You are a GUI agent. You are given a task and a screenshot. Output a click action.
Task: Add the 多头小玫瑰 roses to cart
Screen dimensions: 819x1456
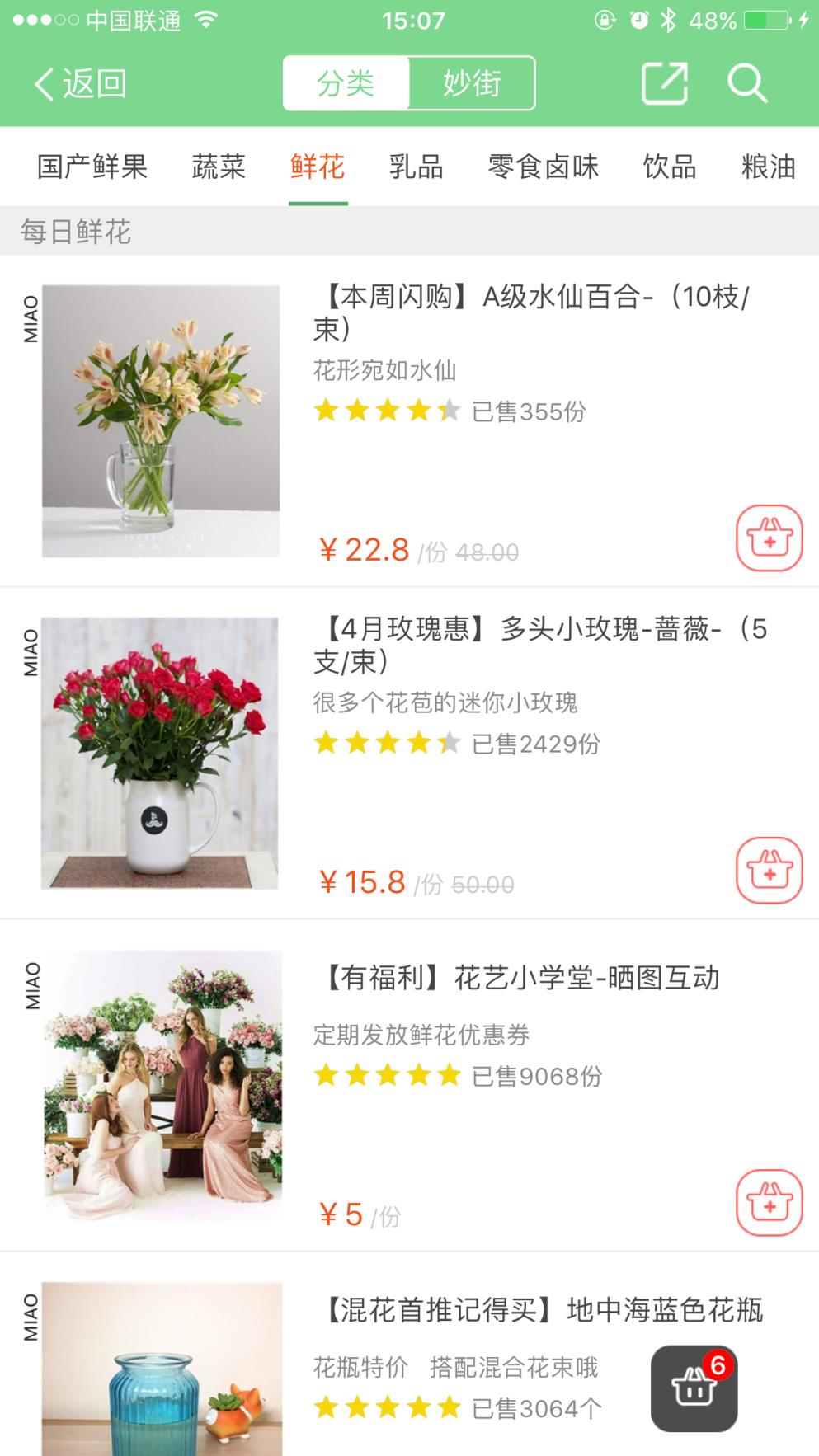click(x=769, y=871)
